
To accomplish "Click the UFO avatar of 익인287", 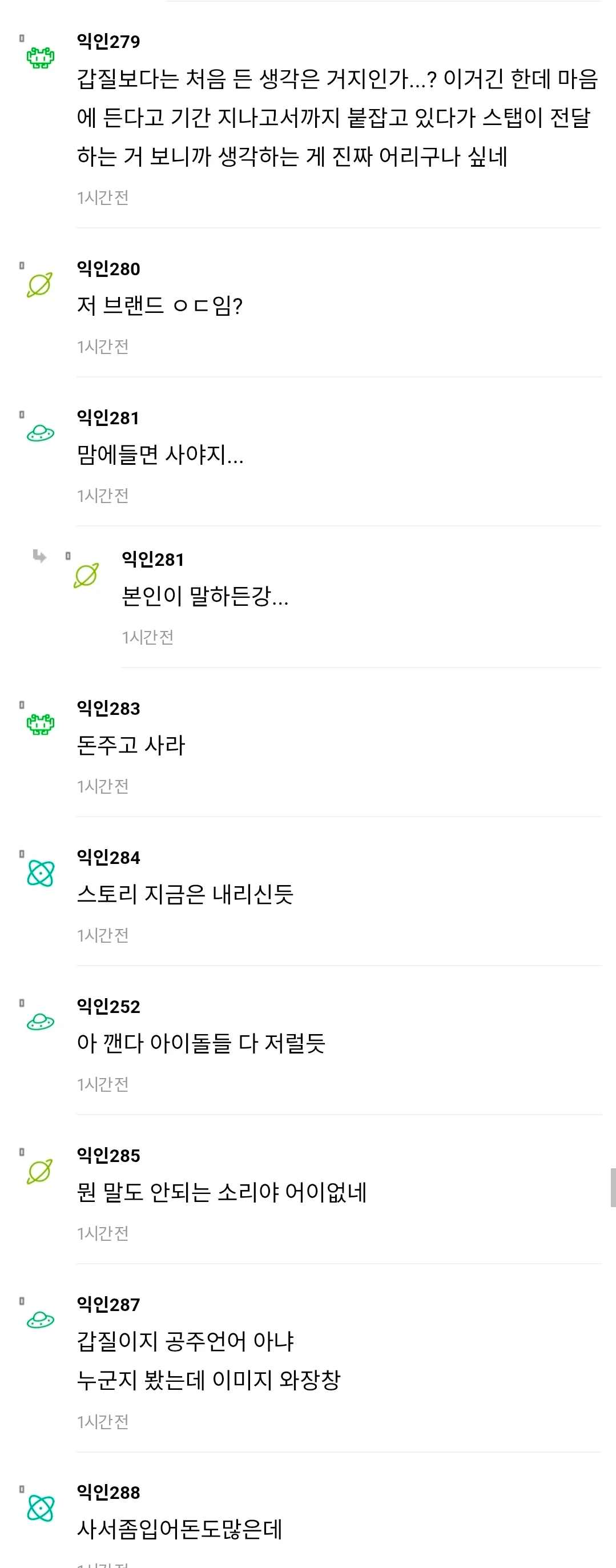I will pos(39,1319).
